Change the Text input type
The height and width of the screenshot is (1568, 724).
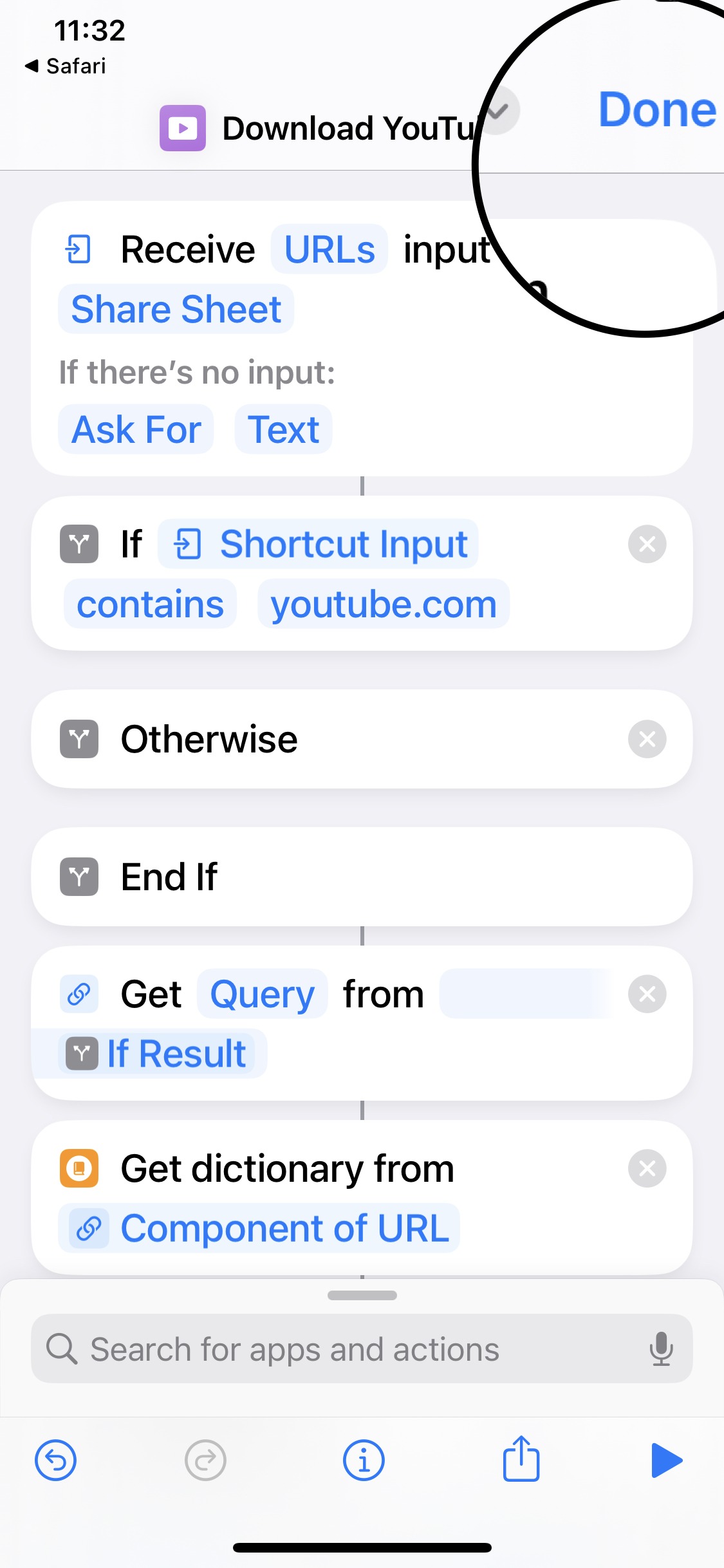[283, 430]
